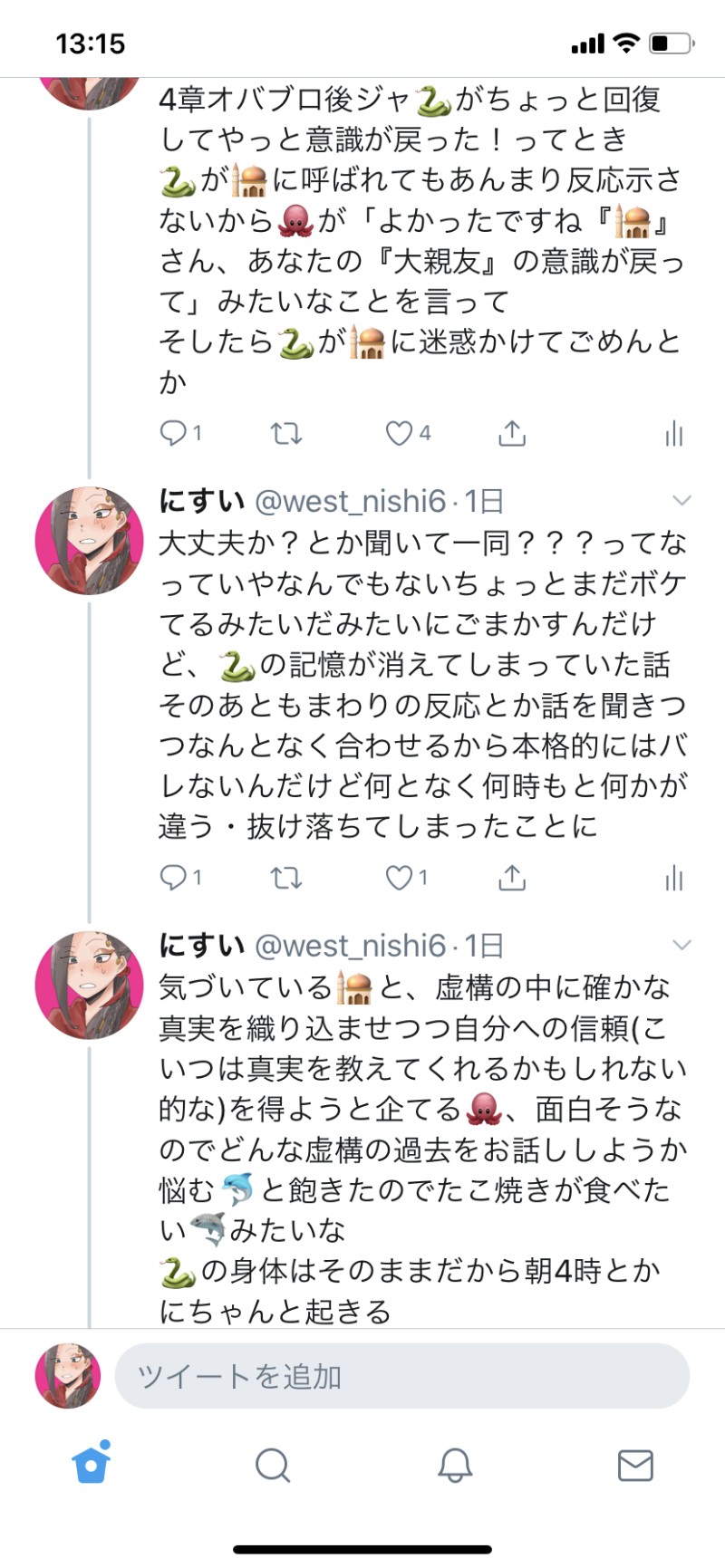View analytics for the tweet starting 大丈夫か

coord(673,877)
